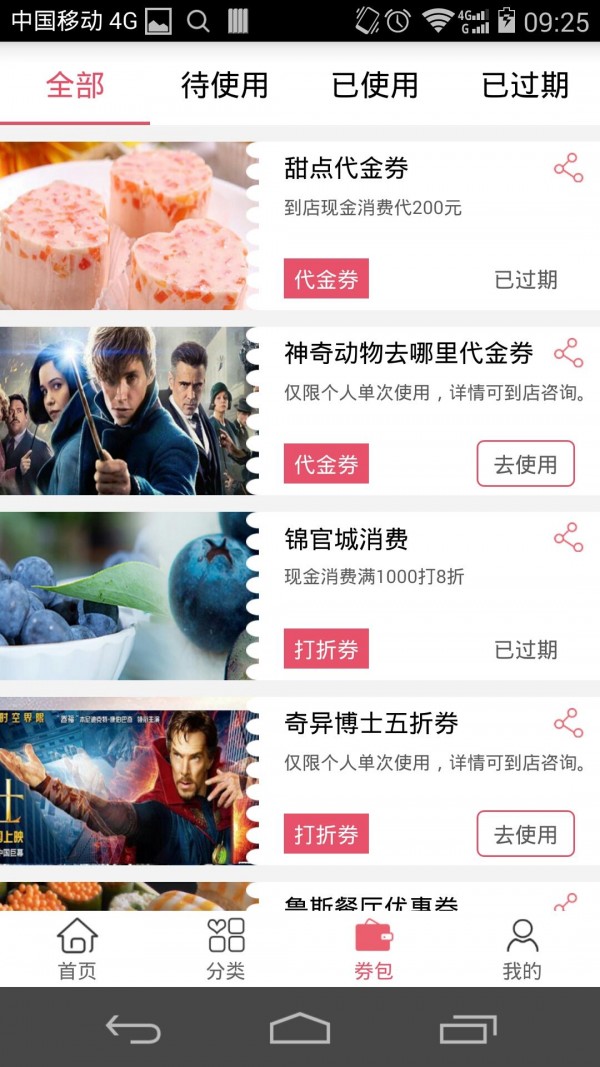The image size is (600, 1067).
Task: Tap the system back button
Action: [133, 1028]
